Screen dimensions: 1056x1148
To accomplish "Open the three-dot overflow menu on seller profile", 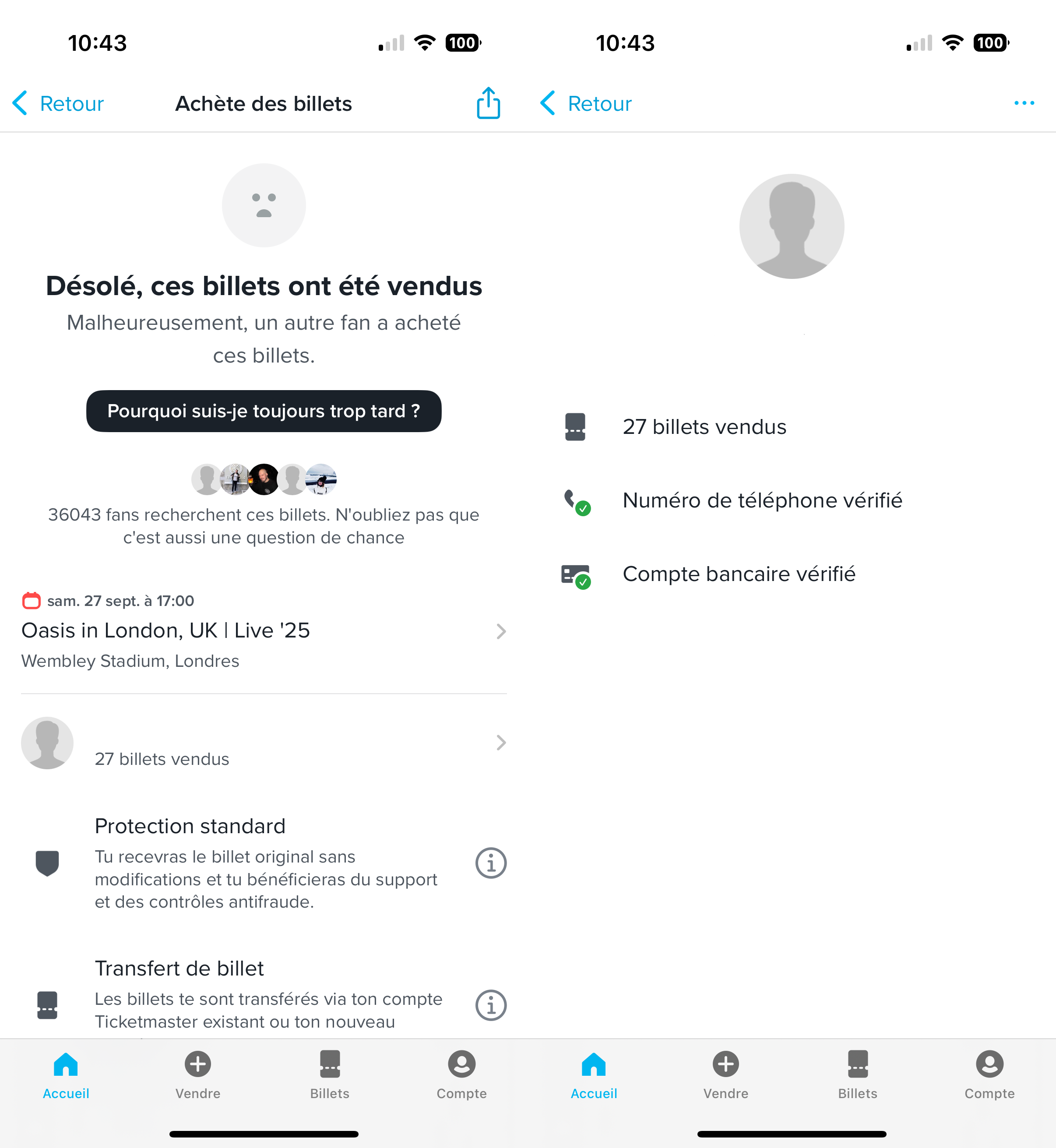I will [1024, 103].
